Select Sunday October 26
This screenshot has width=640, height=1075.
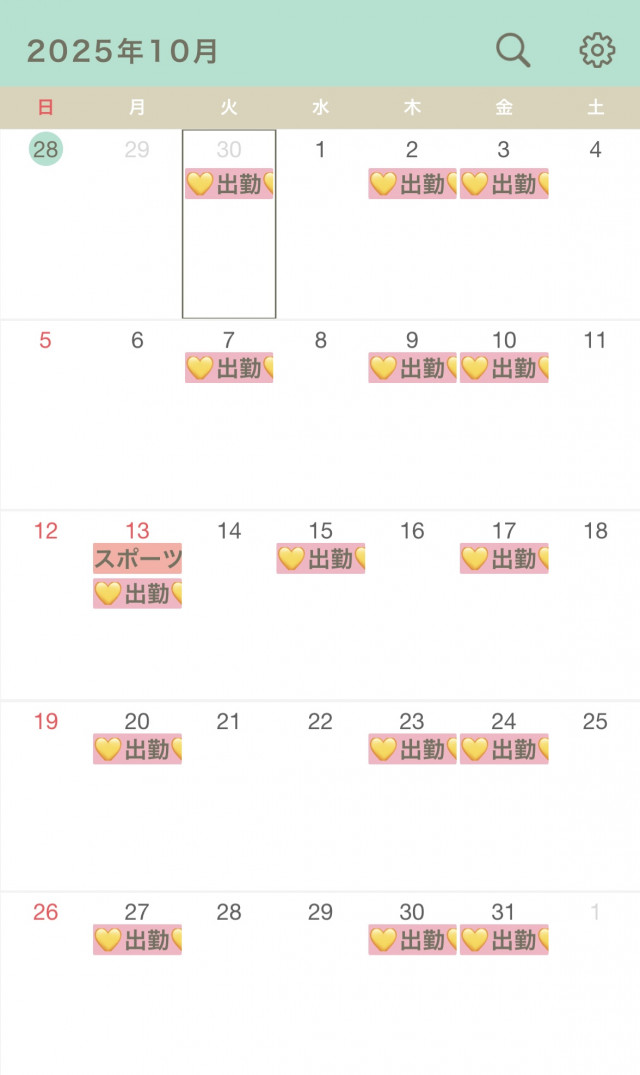pyautogui.click(x=45, y=912)
